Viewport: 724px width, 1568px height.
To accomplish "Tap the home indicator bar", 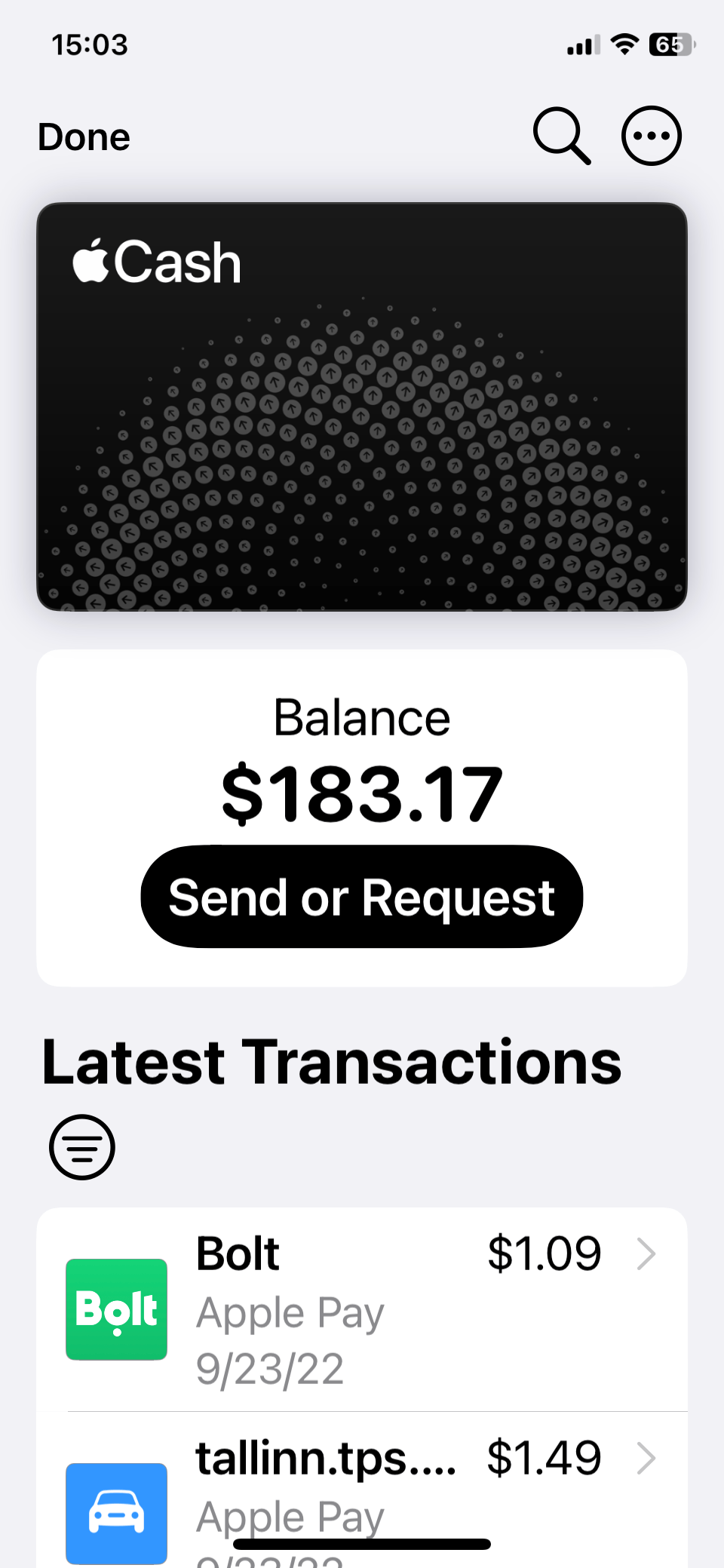I will coord(362,1542).
